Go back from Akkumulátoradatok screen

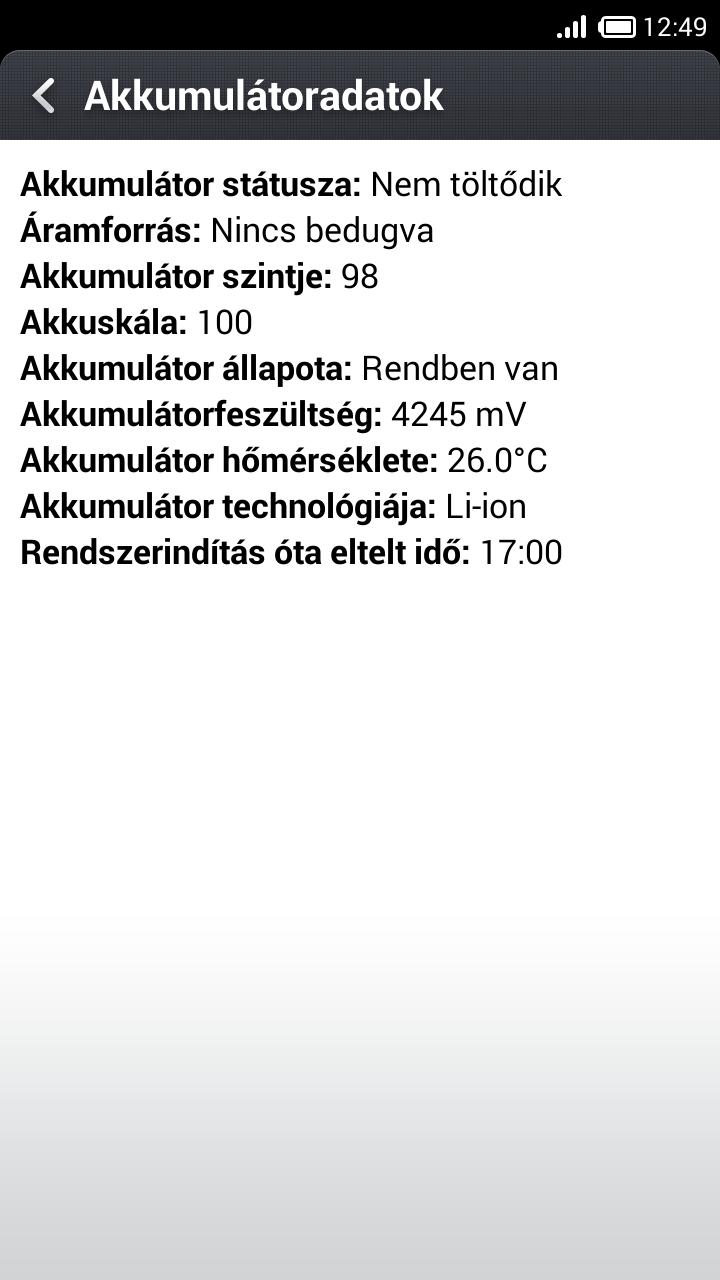coord(43,97)
